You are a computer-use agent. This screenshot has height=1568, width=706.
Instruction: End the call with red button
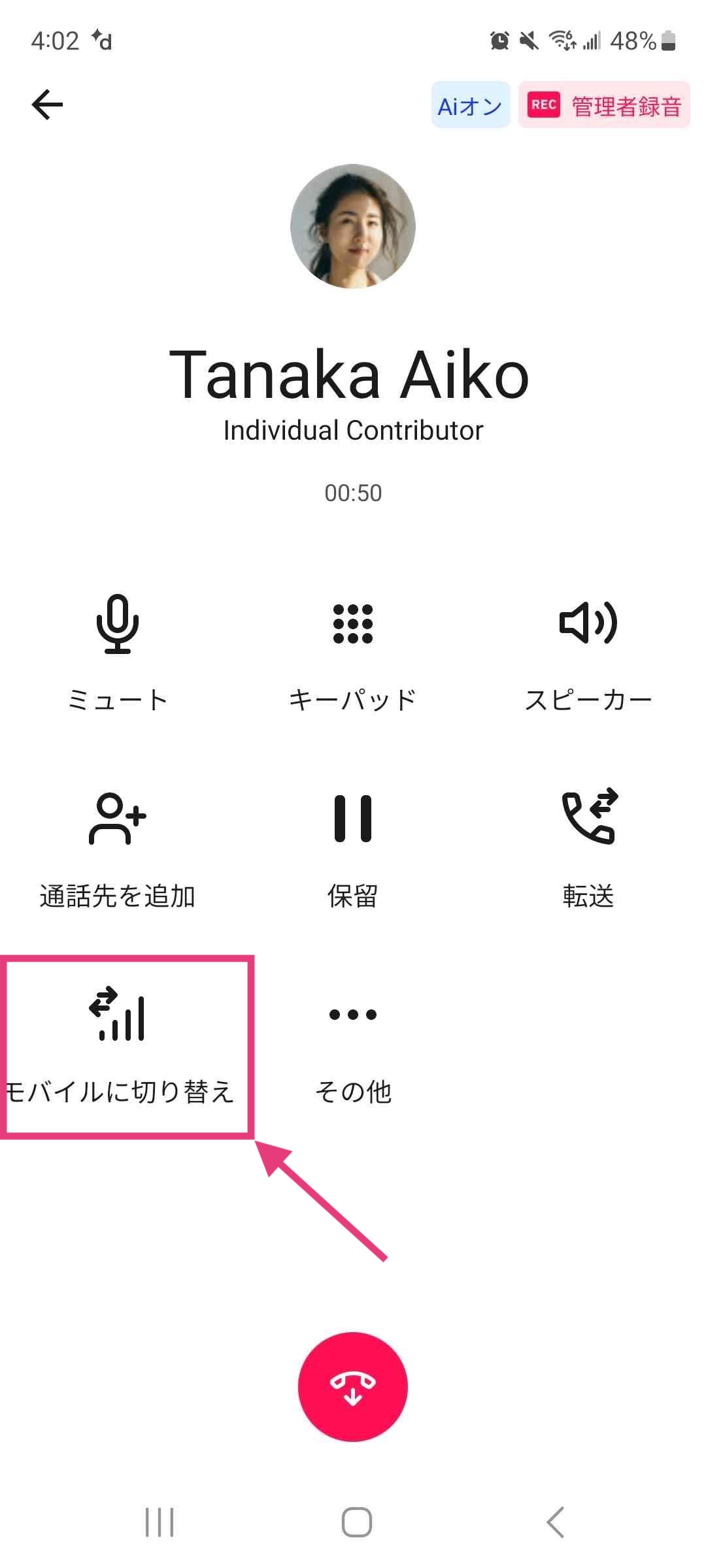tap(353, 1386)
